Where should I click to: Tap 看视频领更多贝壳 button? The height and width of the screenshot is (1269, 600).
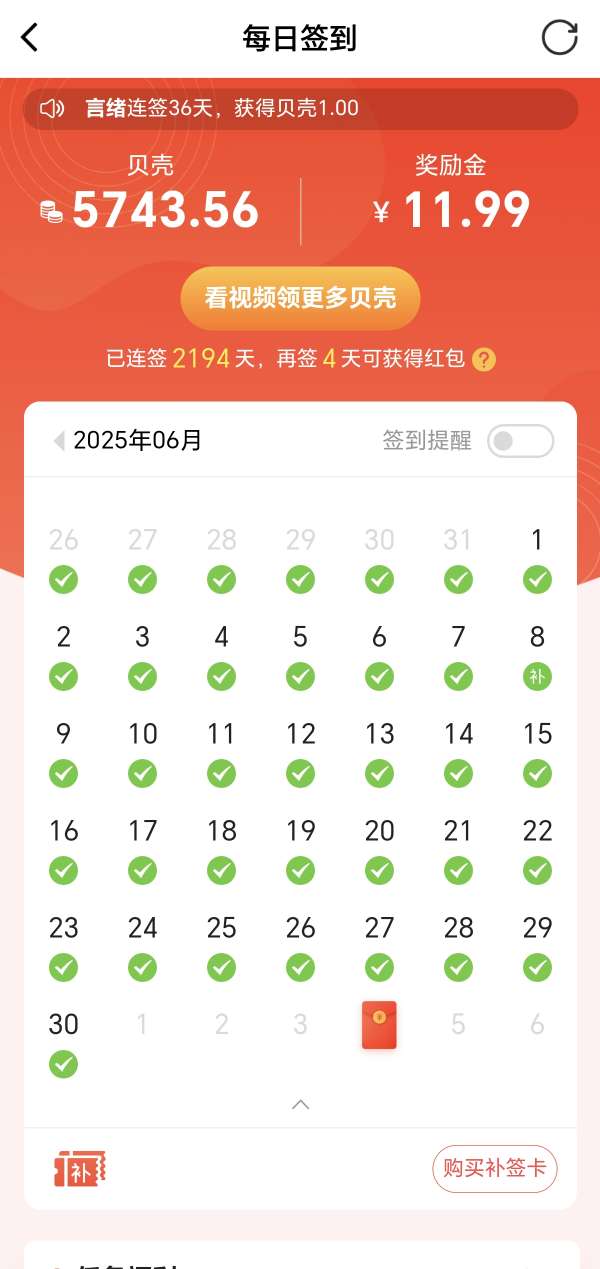click(300, 298)
